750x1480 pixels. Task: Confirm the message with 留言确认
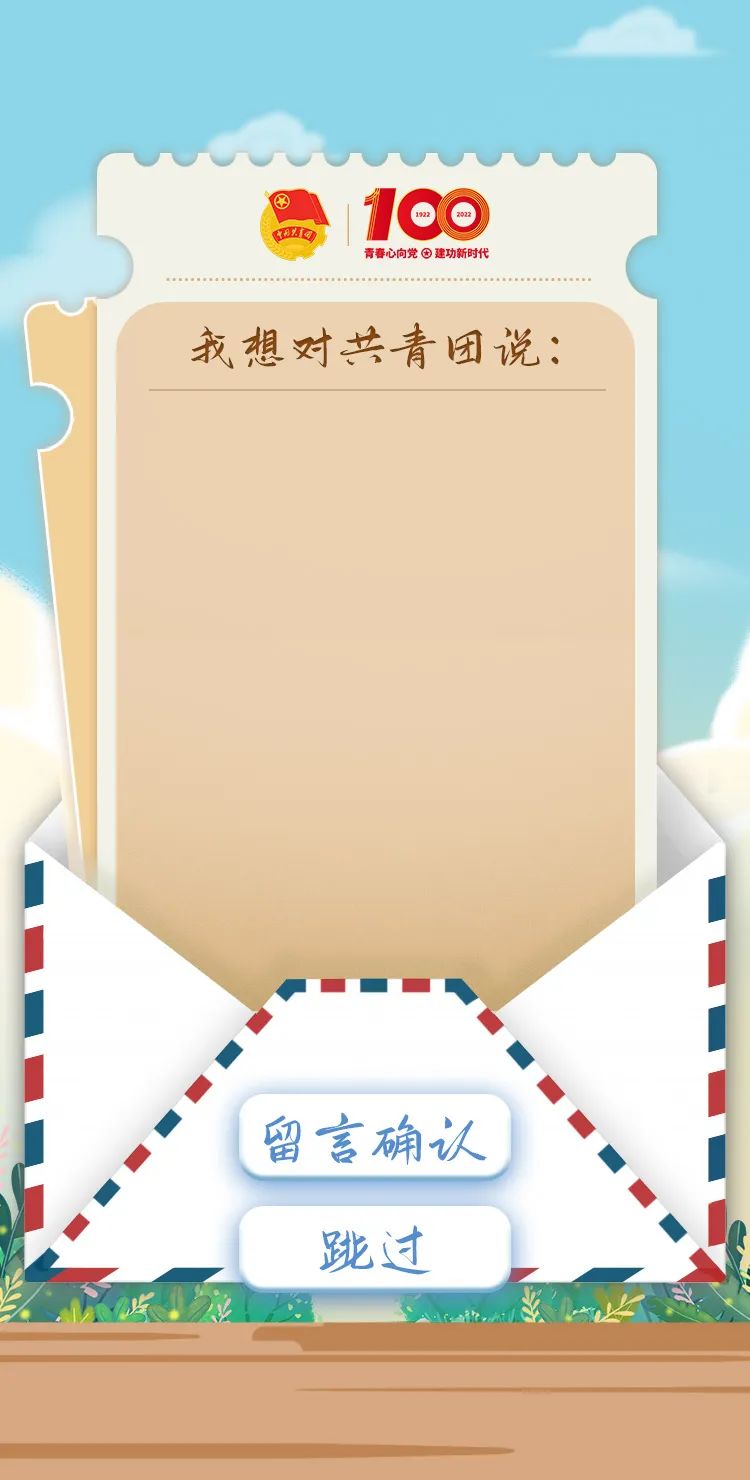[x=375, y=1139]
